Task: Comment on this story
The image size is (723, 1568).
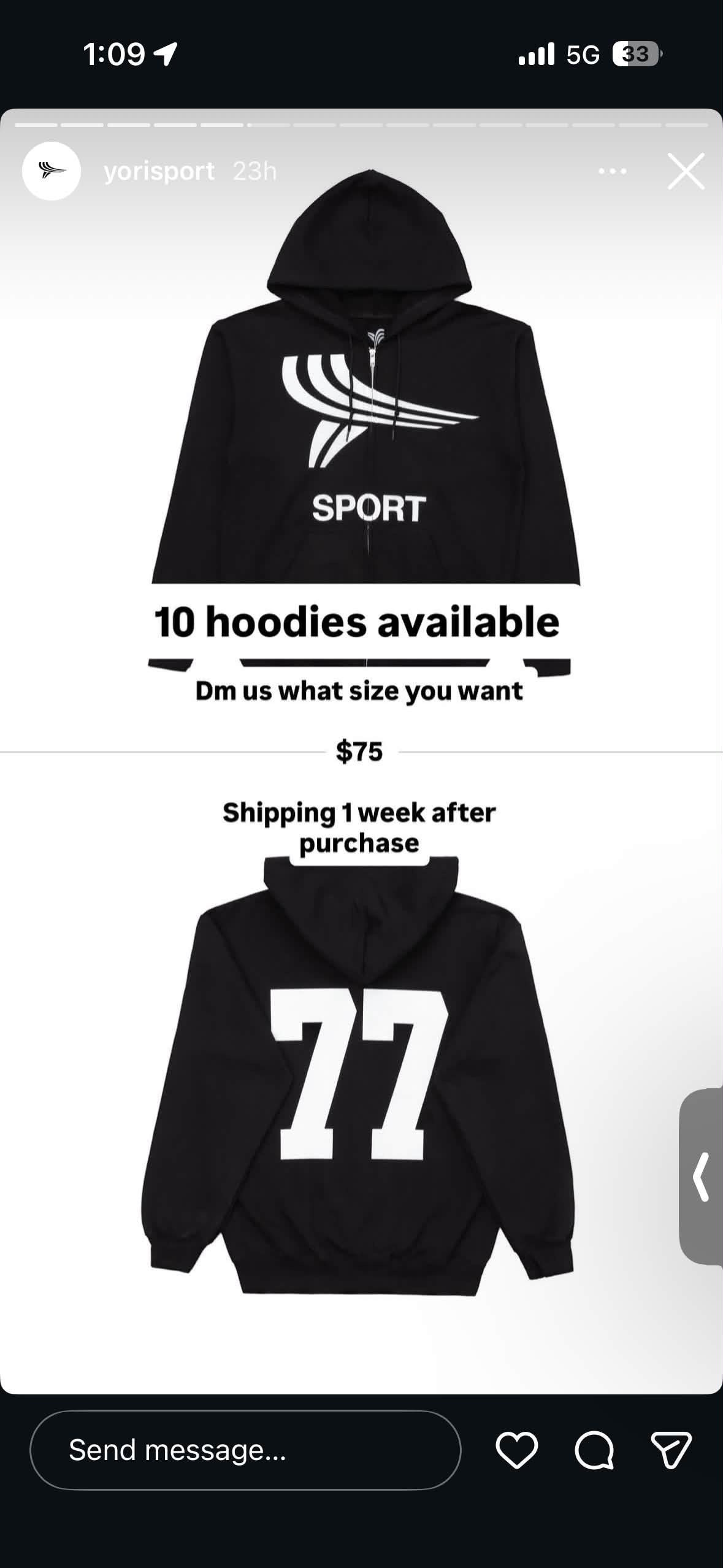Action: tap(594, 1450)
